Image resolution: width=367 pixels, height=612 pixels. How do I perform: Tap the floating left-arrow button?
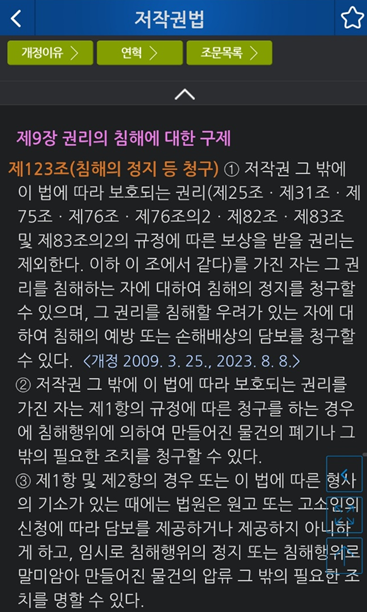point(344,474)
